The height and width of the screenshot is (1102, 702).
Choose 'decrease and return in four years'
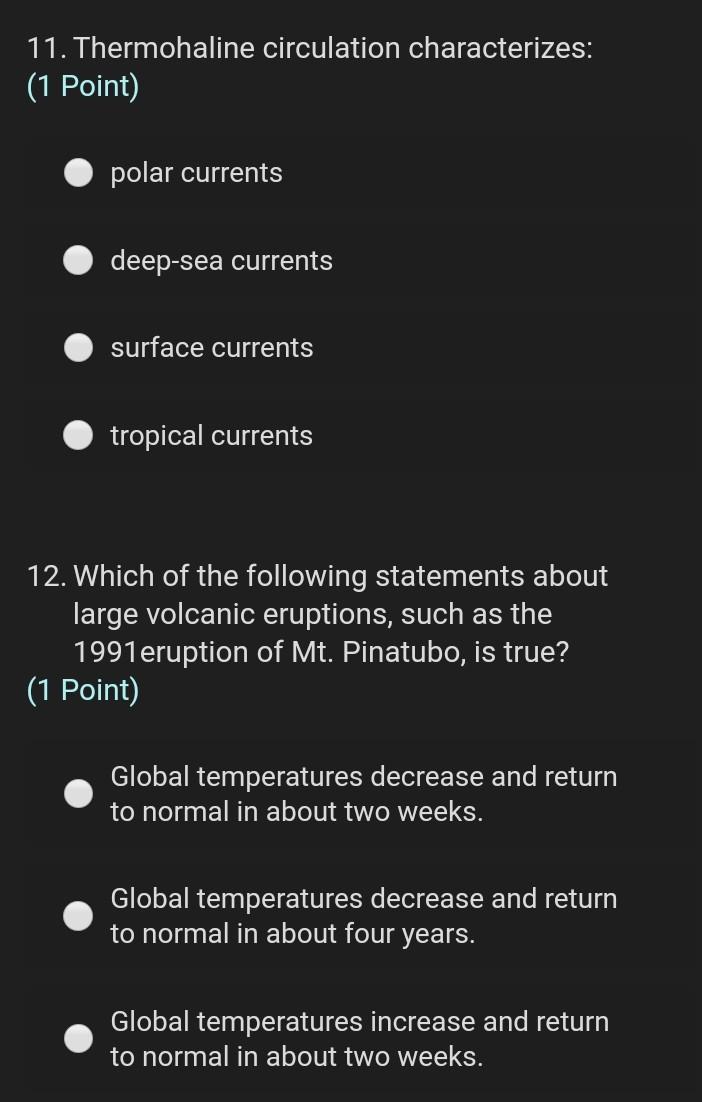click(79, 916)
